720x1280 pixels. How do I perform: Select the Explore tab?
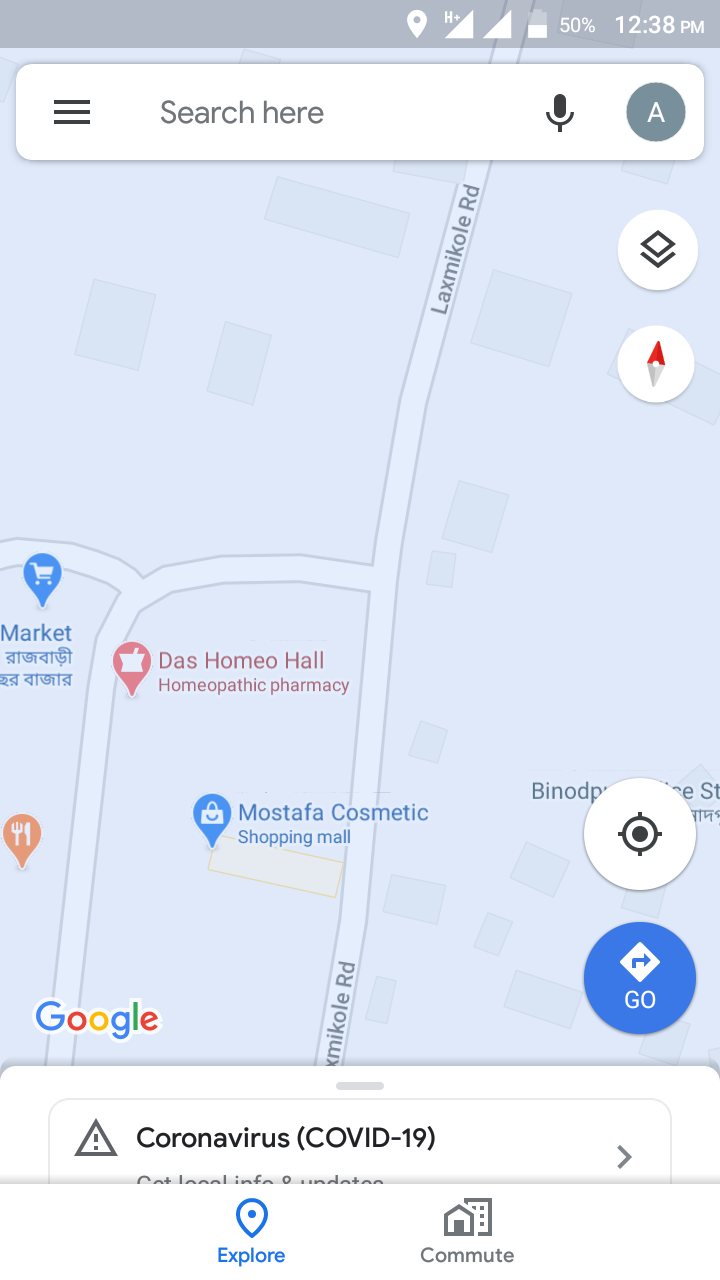click(x=251, y=1232)
